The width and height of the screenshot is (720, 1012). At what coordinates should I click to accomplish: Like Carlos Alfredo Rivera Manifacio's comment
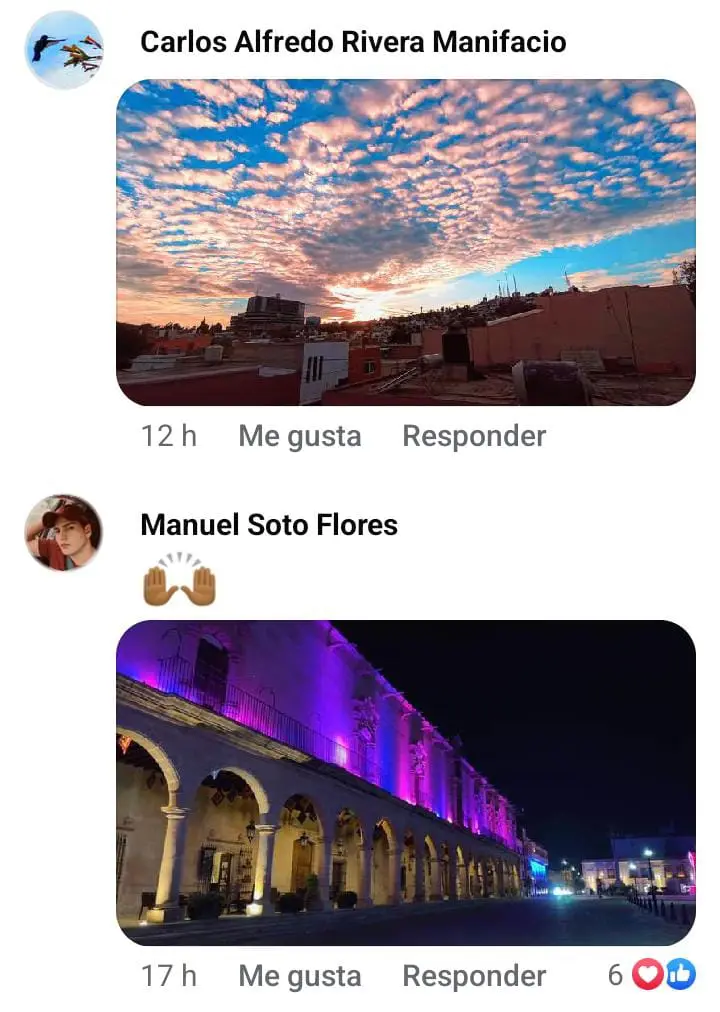click(299, 436)
